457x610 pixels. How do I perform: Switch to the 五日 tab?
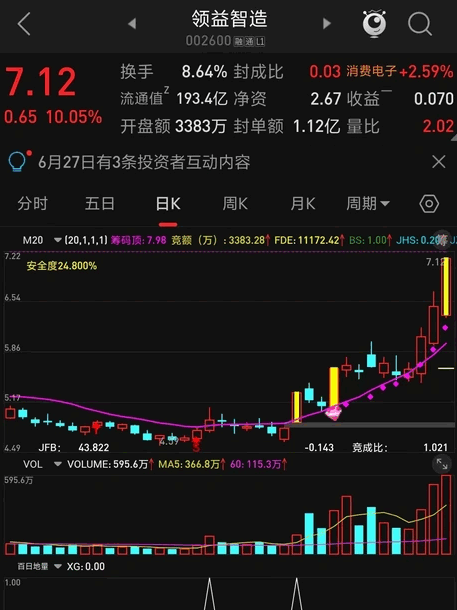point(100,203)
